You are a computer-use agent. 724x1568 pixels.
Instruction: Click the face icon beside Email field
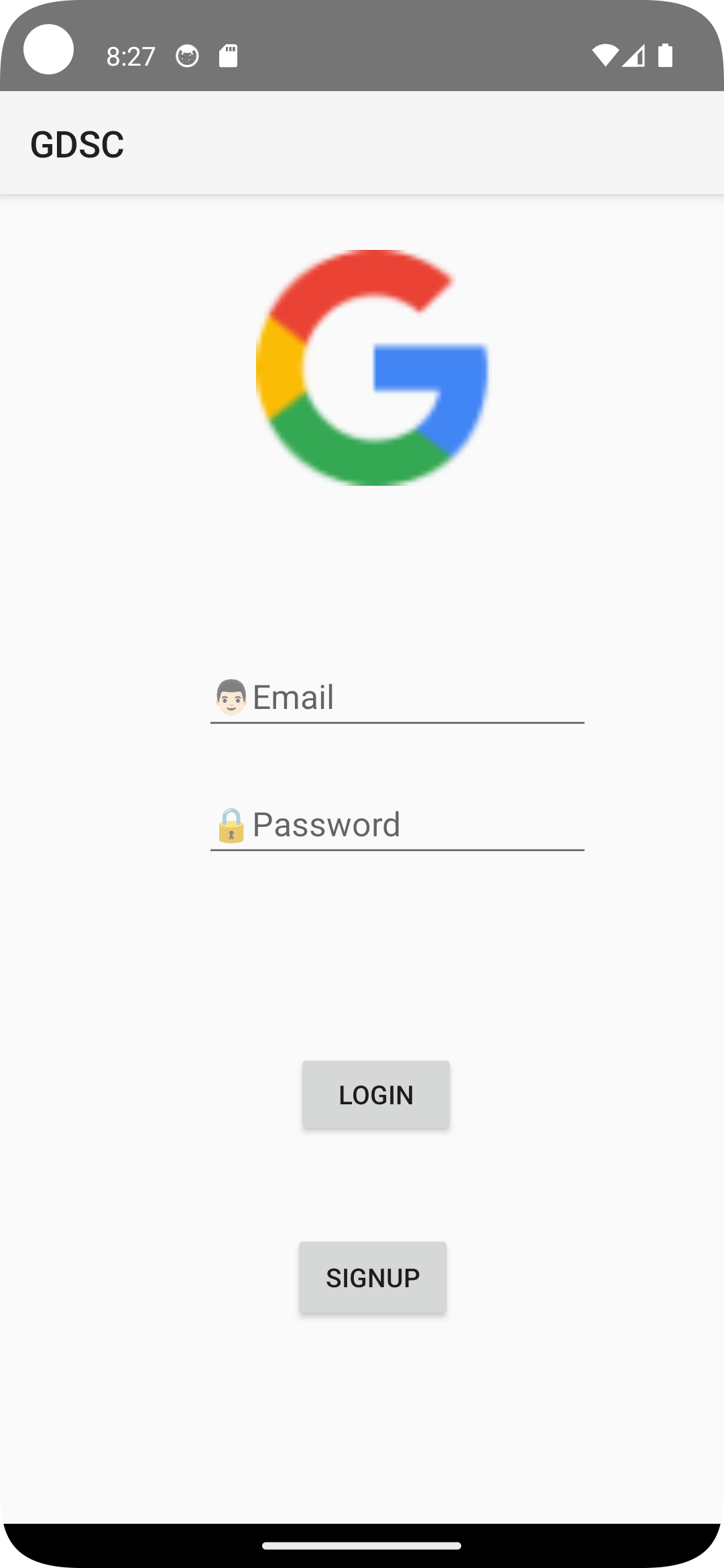click(x=231, y=697)
